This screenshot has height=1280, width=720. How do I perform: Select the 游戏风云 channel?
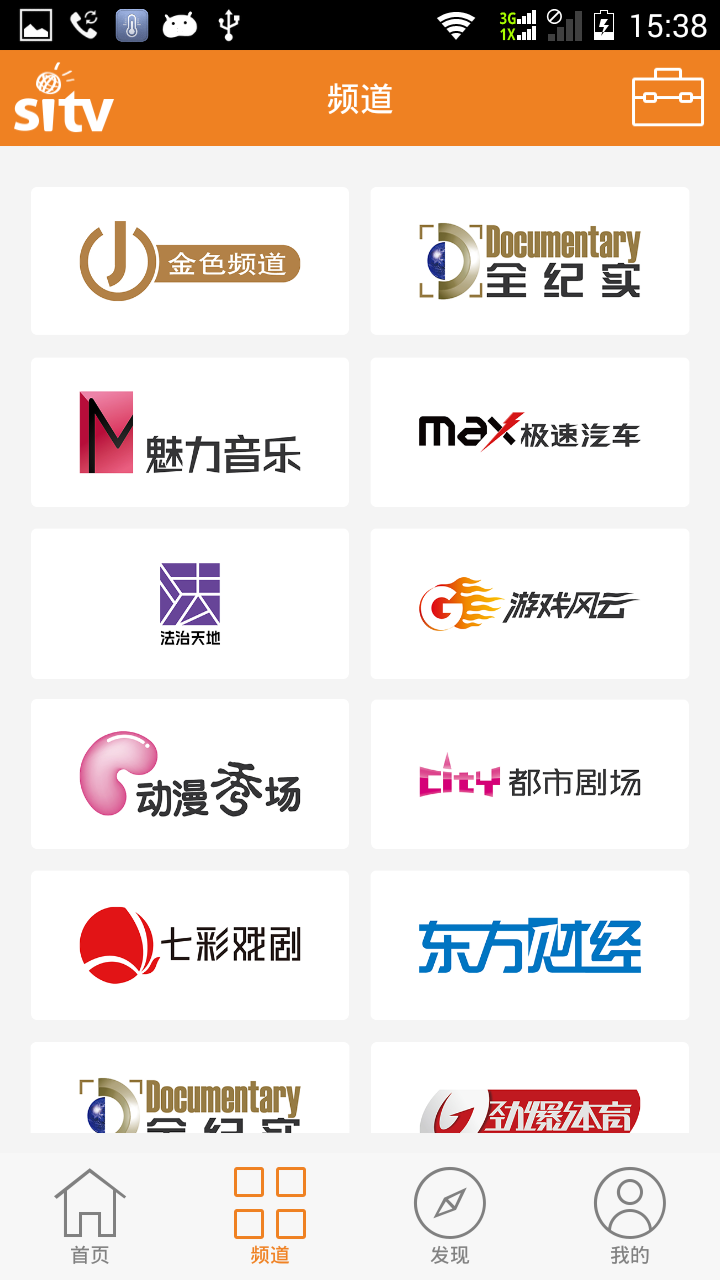point(530,603)
